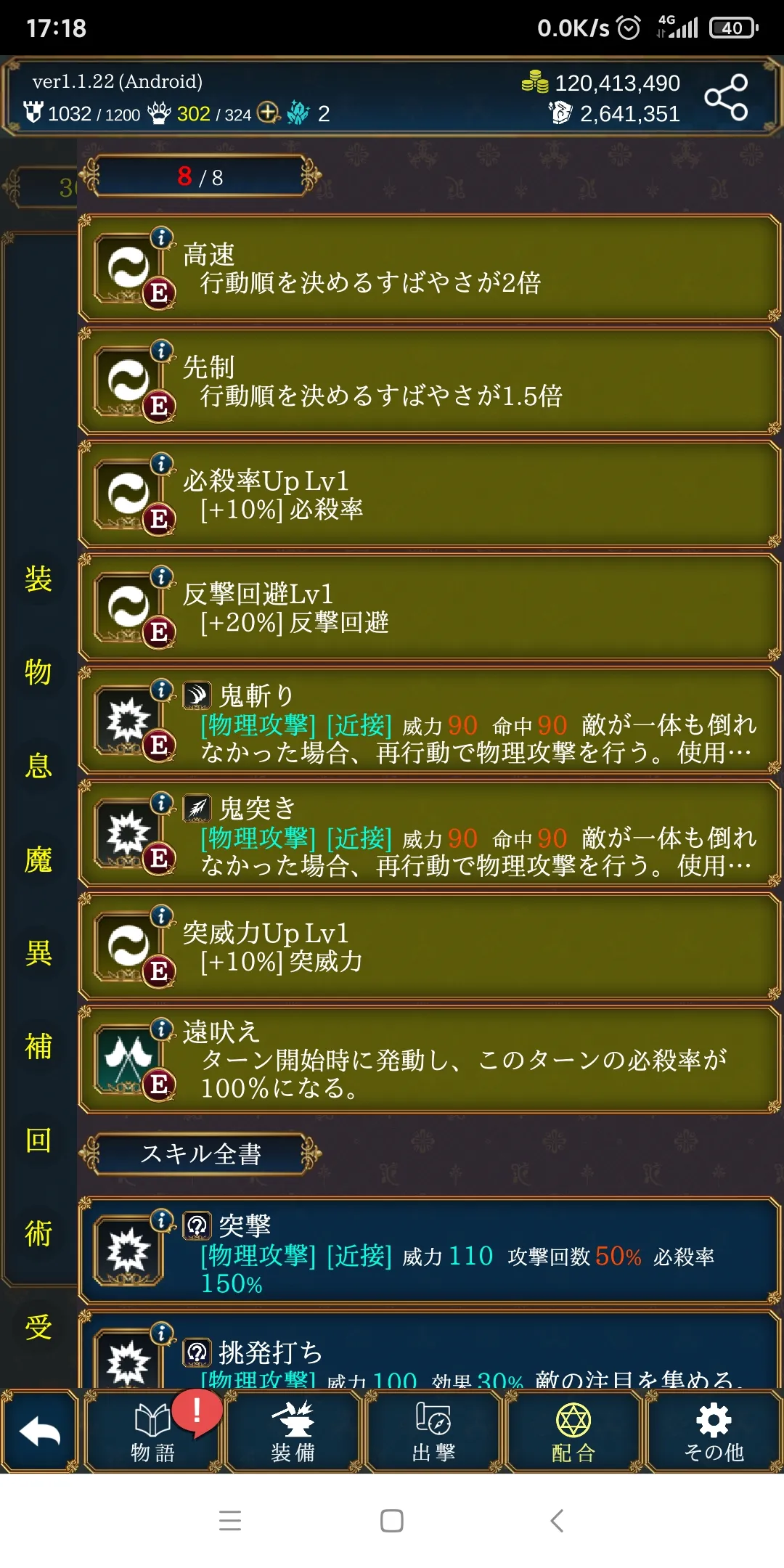Viewport: 784px width, 1568px height.
Task: Select 突威力Up Lv1 skill
Action: (428, 947)
